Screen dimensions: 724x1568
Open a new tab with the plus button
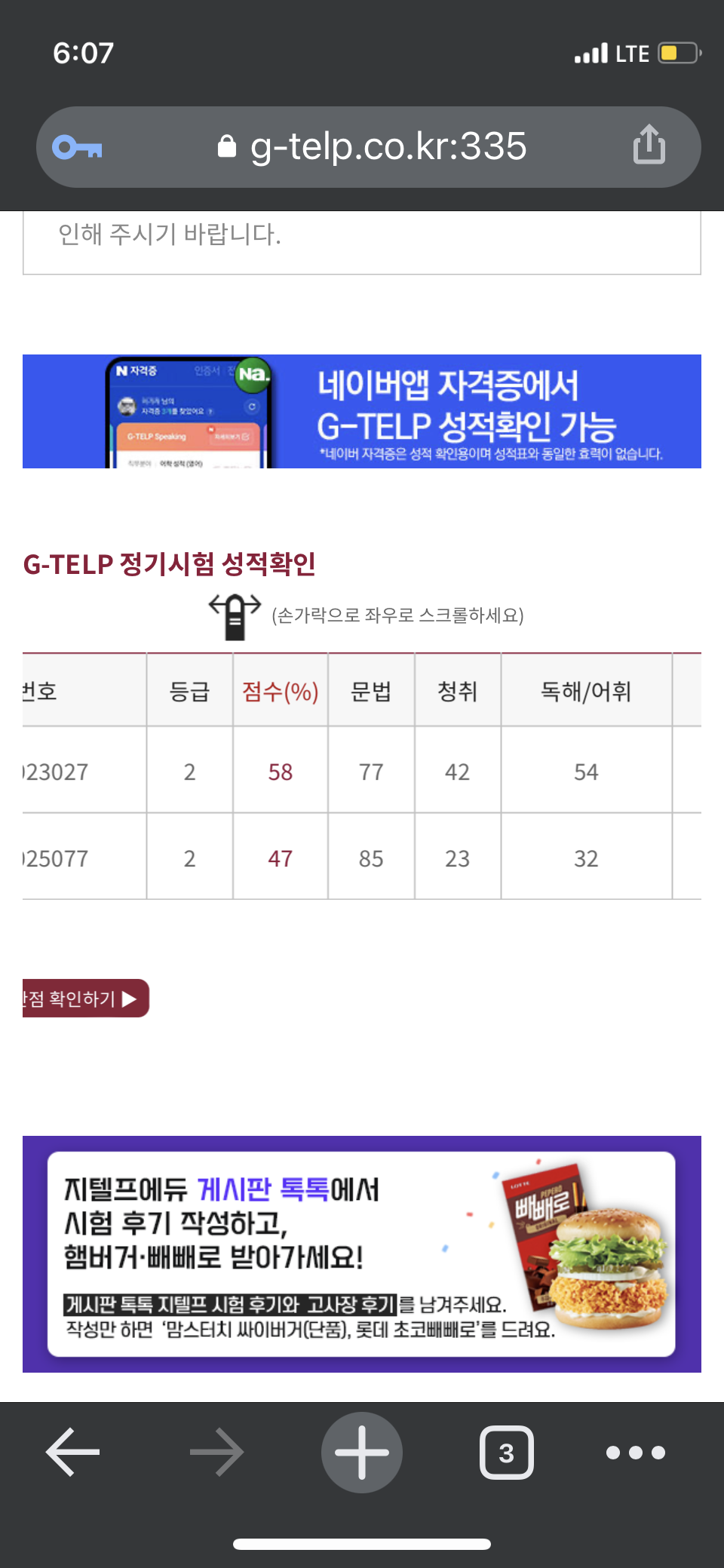(362, 1452)
